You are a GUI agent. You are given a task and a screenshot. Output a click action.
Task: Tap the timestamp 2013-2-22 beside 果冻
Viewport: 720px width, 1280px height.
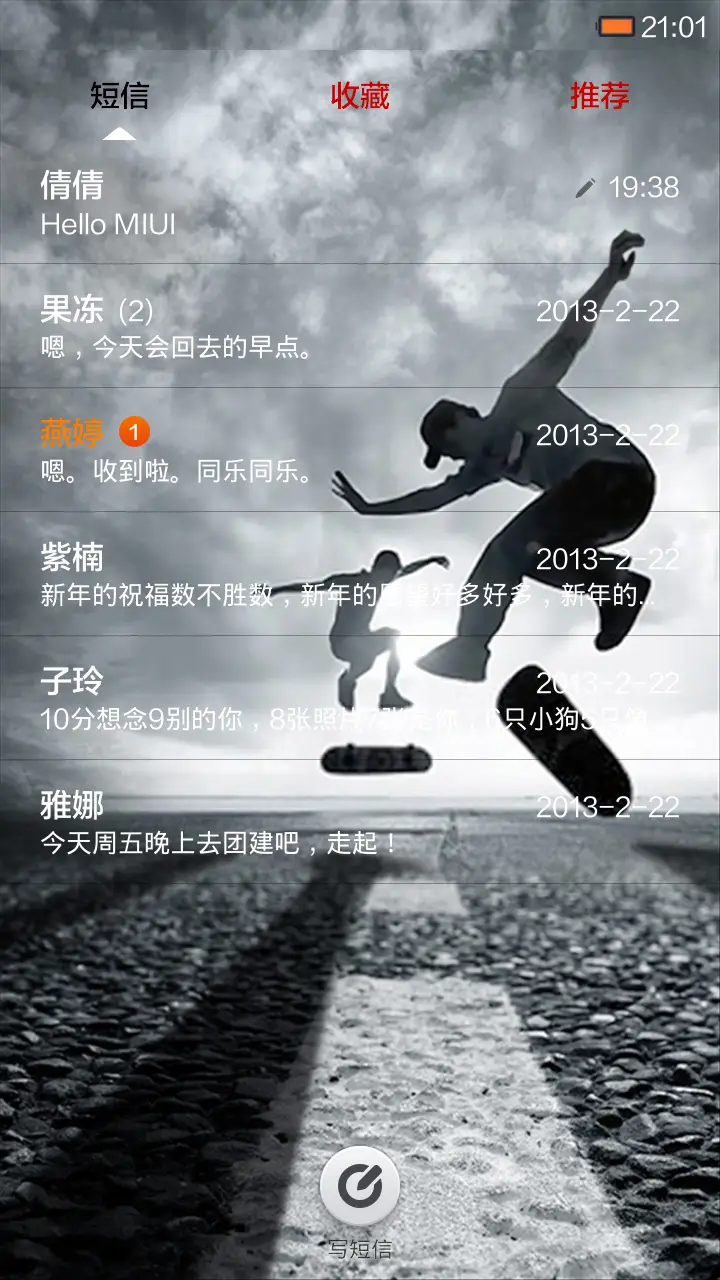(607, 312)
